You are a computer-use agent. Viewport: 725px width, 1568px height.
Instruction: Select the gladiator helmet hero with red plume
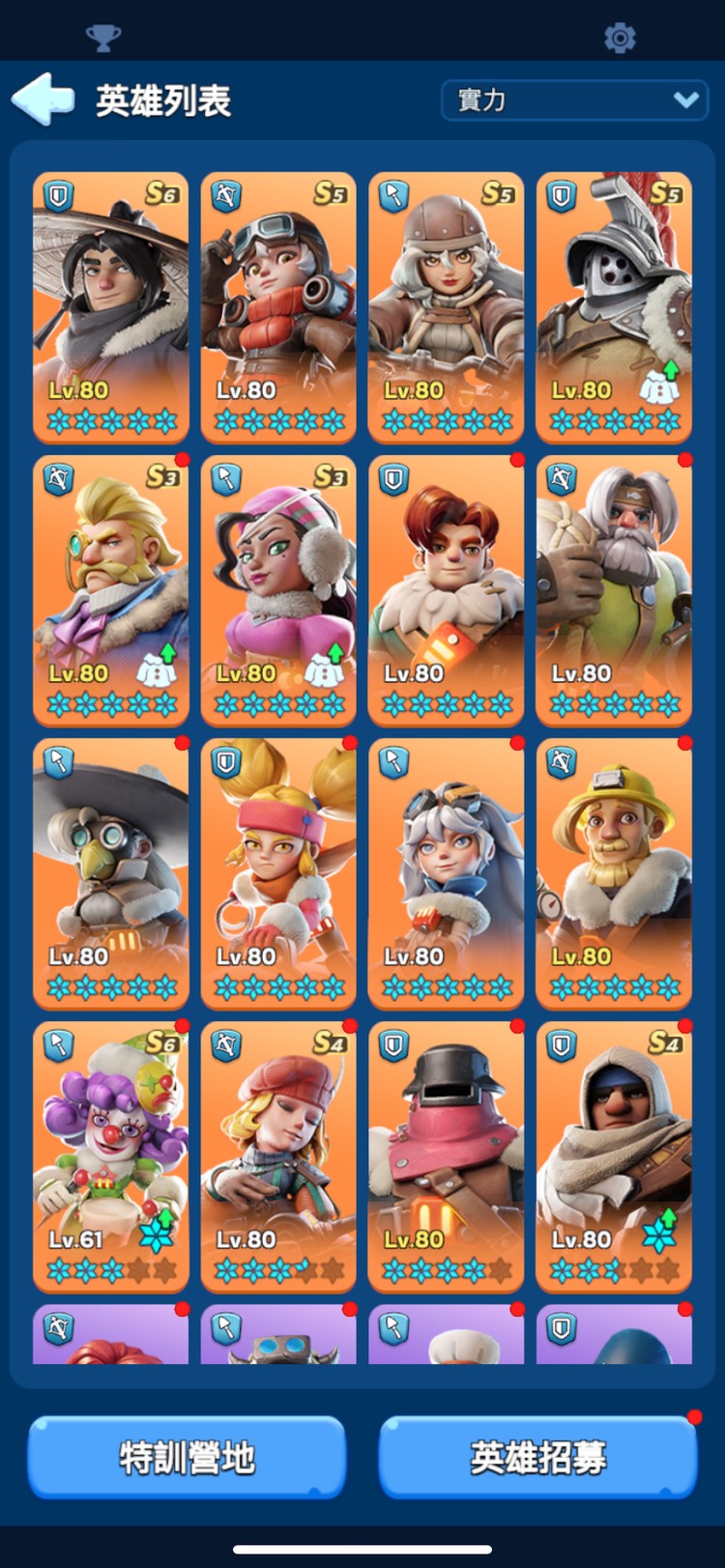click(614, 307)
